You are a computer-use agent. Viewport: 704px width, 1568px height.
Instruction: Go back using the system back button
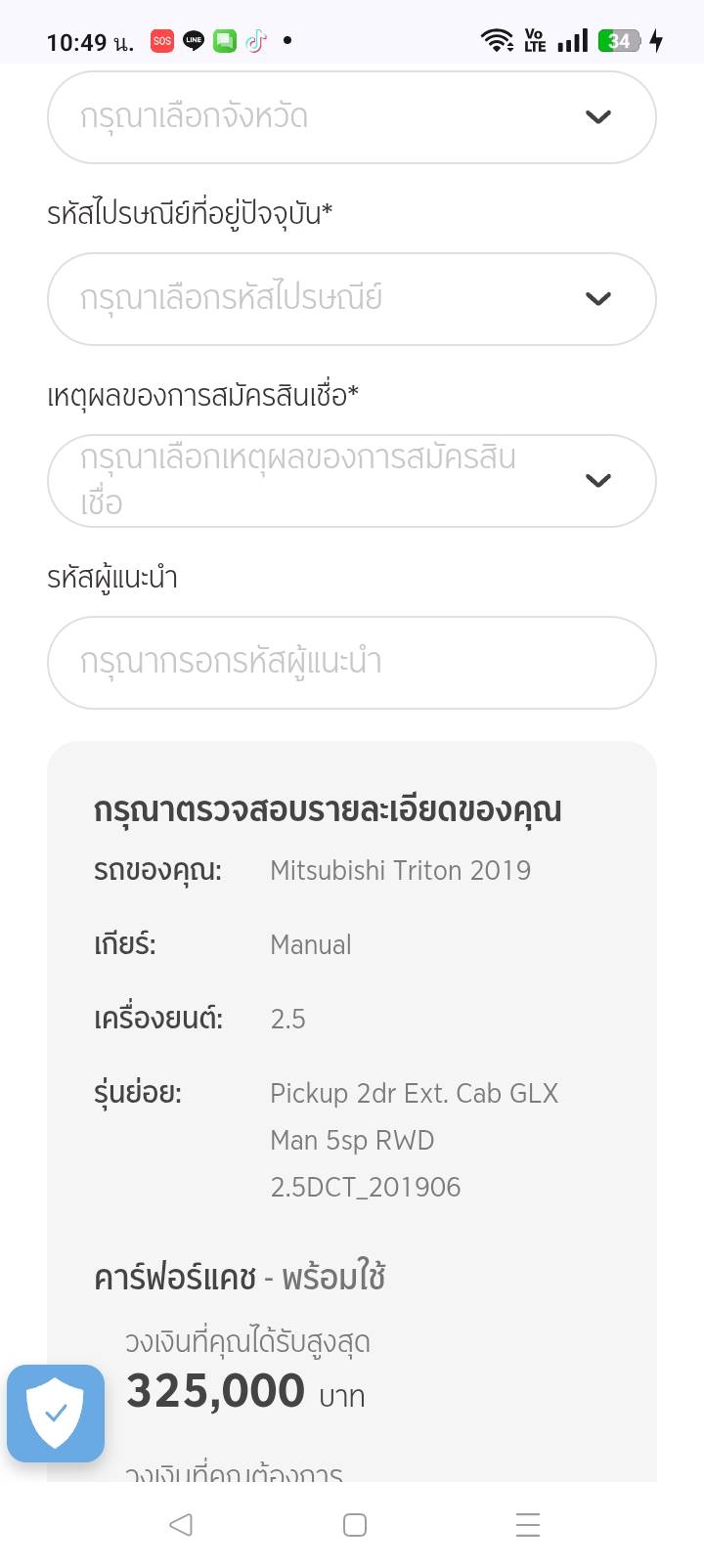point(181,1525)
